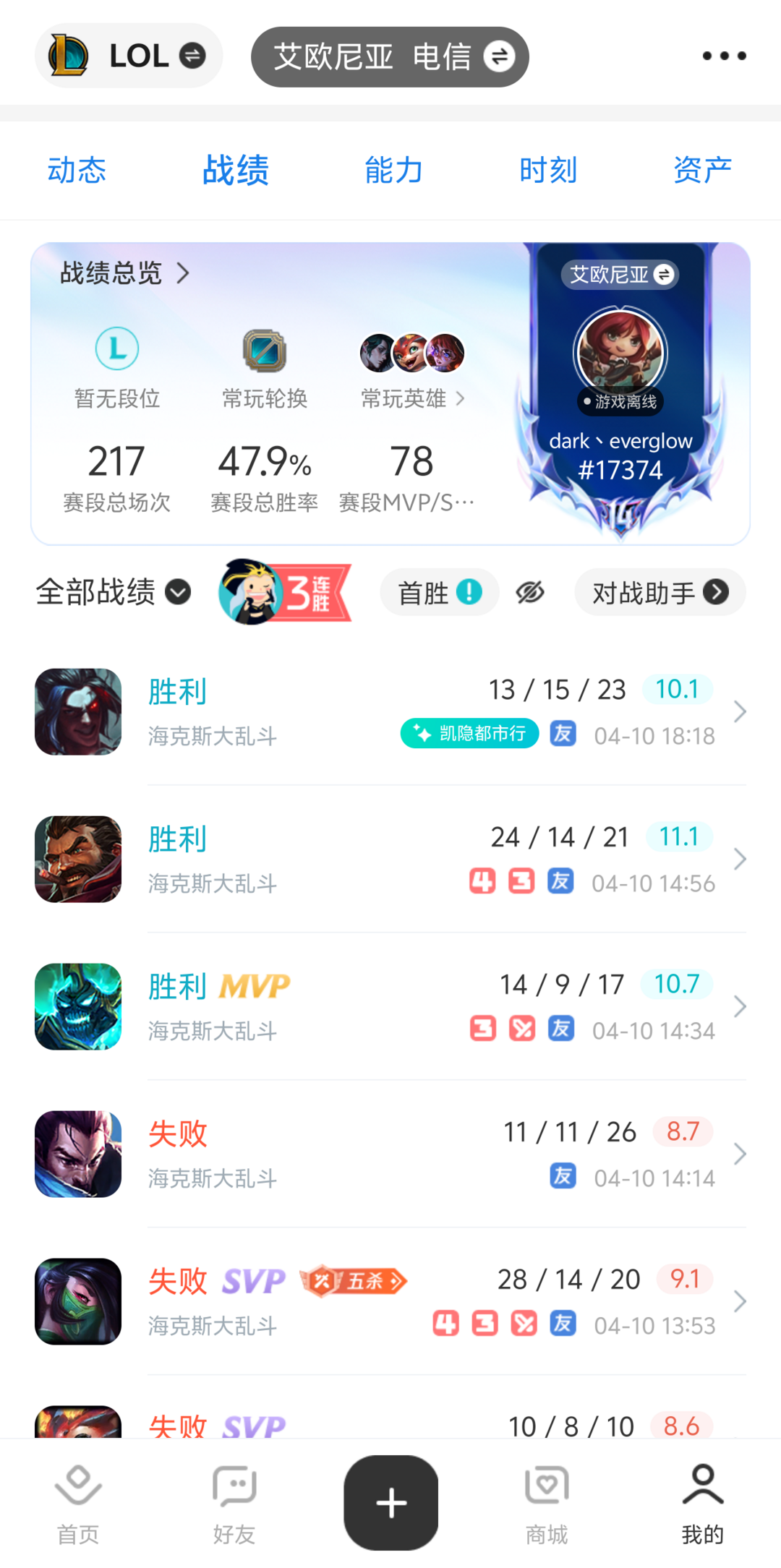Screen dimensions: 781x1568
Task: Click the 首胜 first-win button
Action: point(438,592)
